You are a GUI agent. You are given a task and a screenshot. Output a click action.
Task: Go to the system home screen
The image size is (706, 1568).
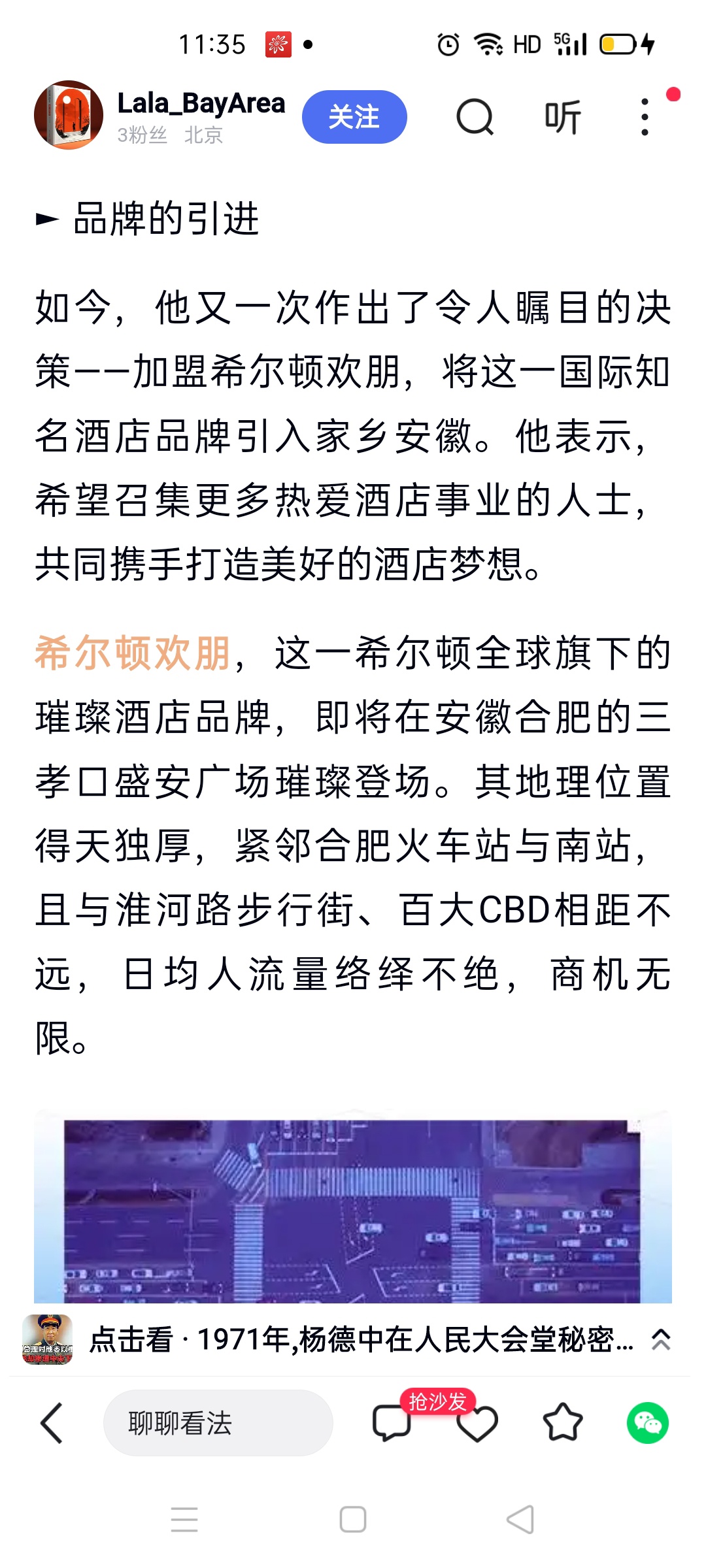[x=353, y=1520]
